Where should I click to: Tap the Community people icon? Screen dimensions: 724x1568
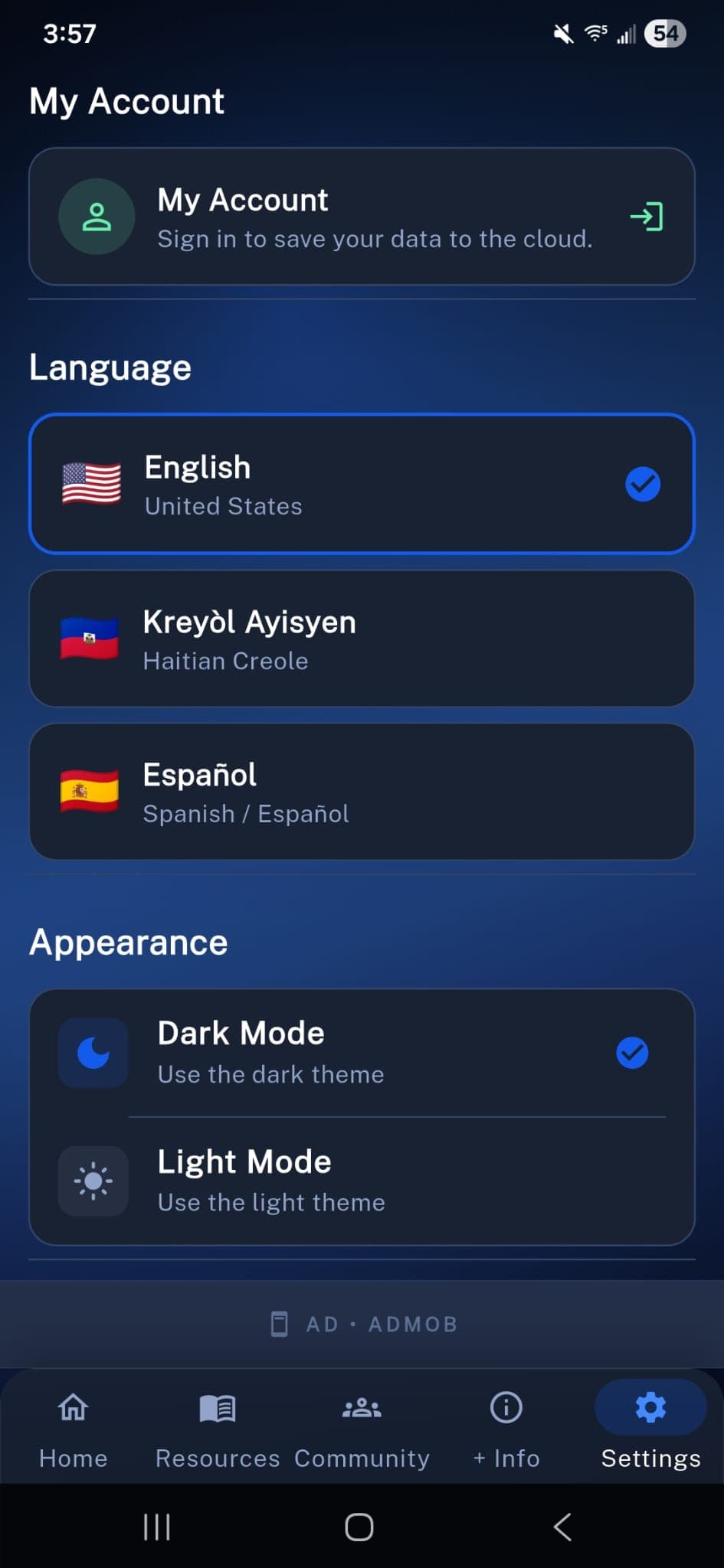pos(360,1407)
